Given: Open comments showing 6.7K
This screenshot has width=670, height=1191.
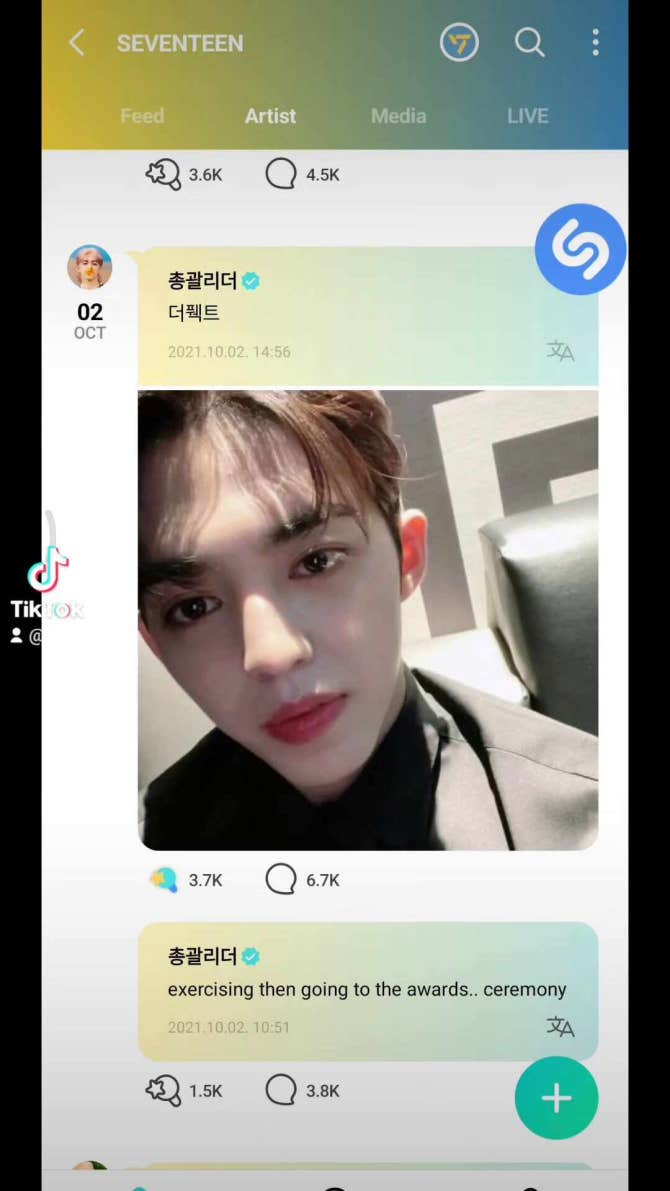Looking at the screenshot, I should (282, 880).
